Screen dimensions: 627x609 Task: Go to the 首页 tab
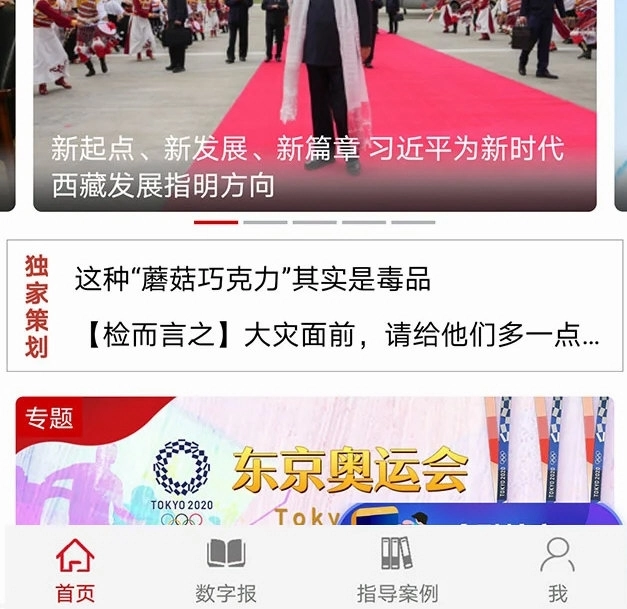click(76, 570)
